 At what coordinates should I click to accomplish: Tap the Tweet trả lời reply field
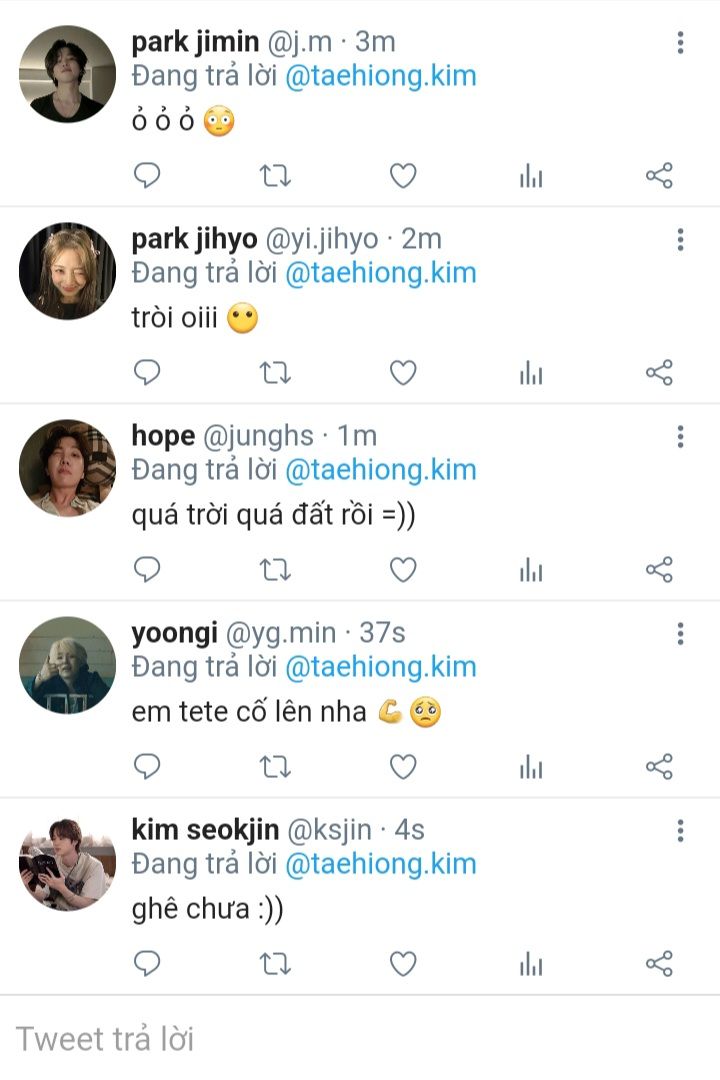(300, 1039)
